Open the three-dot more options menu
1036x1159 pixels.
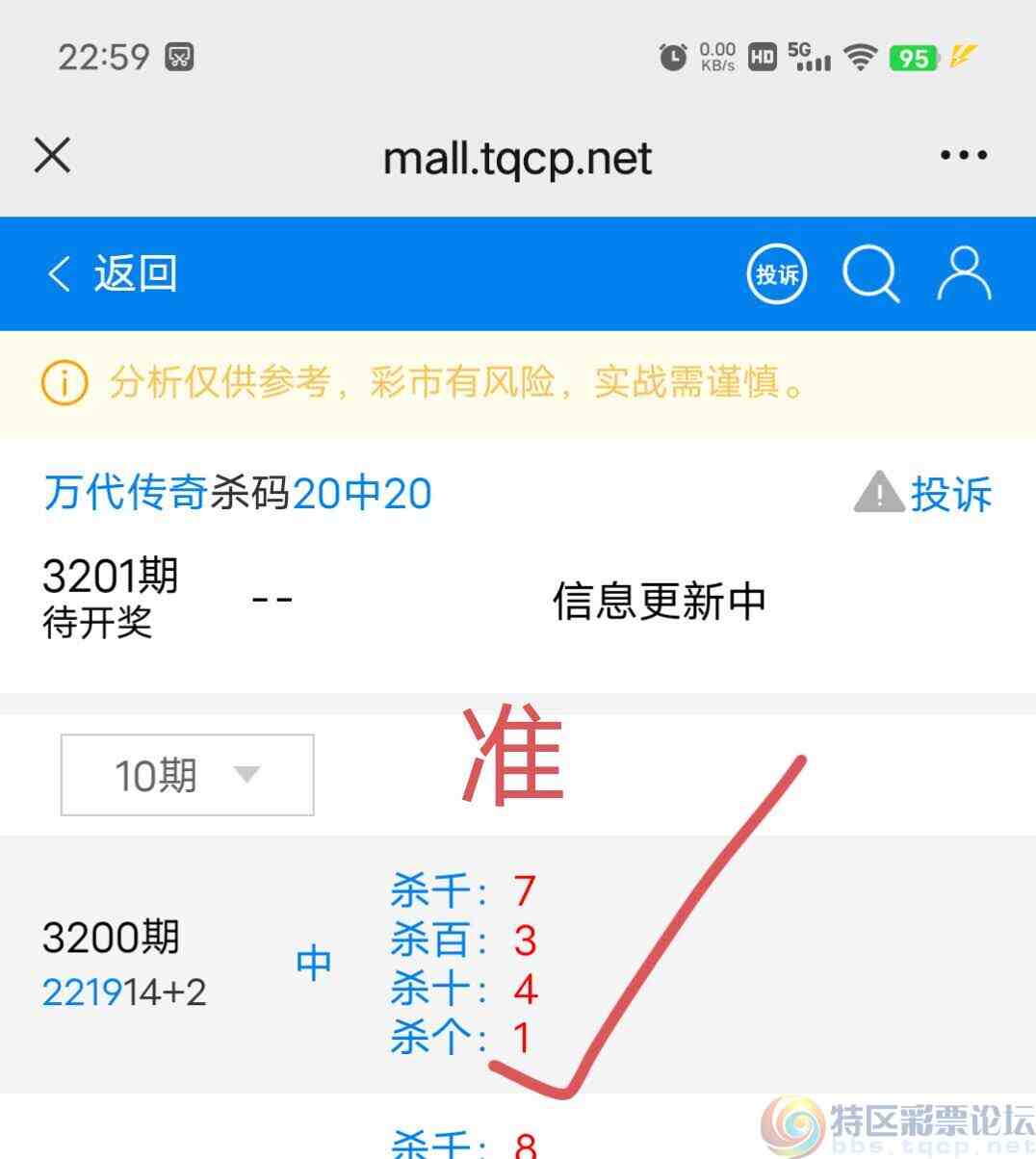point(962,155)
